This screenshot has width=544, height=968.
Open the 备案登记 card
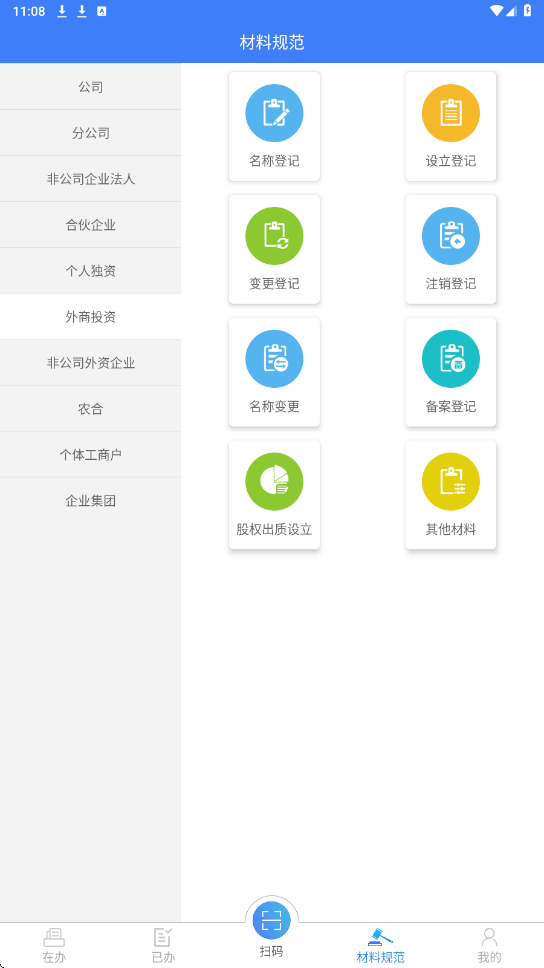click(451, 372)
